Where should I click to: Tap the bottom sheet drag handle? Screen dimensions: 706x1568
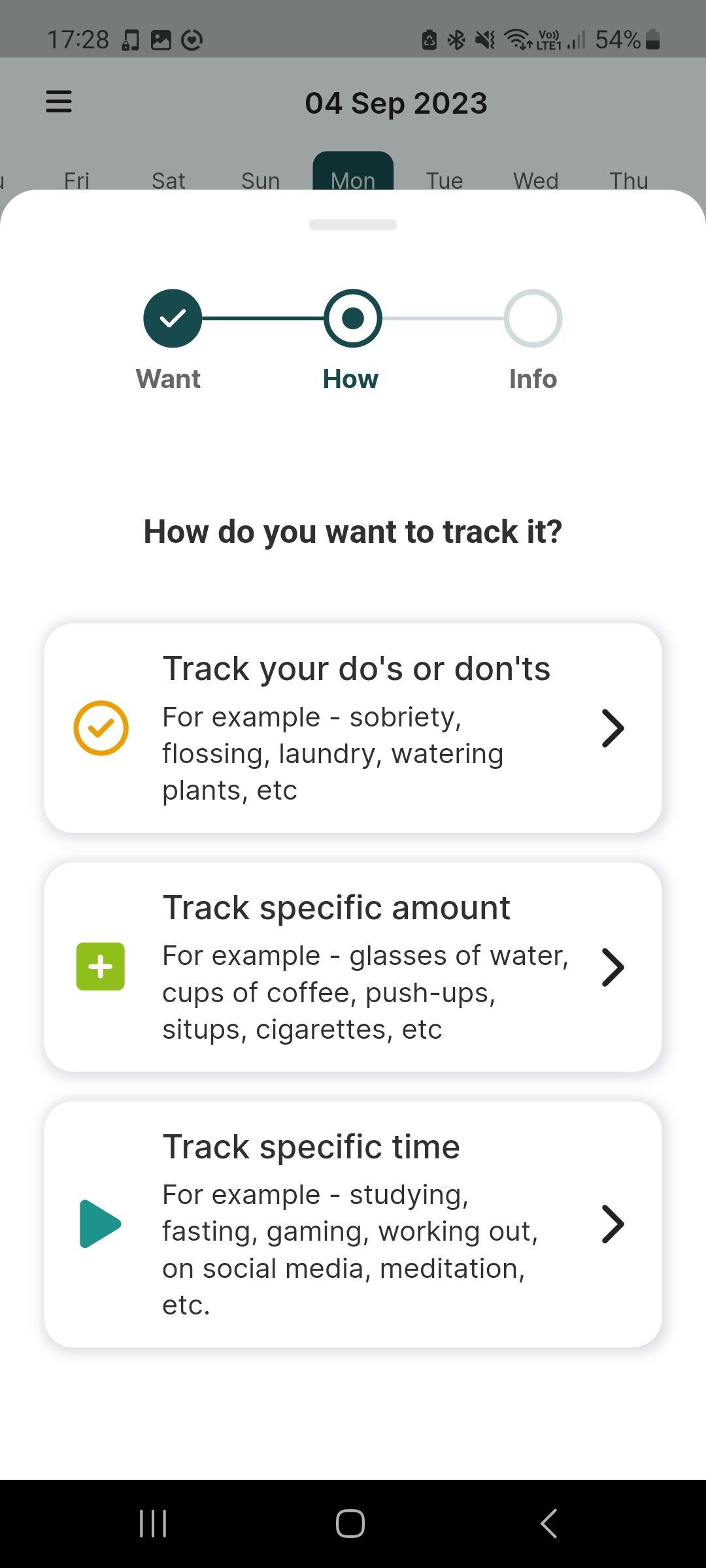(x=353, y=224)
